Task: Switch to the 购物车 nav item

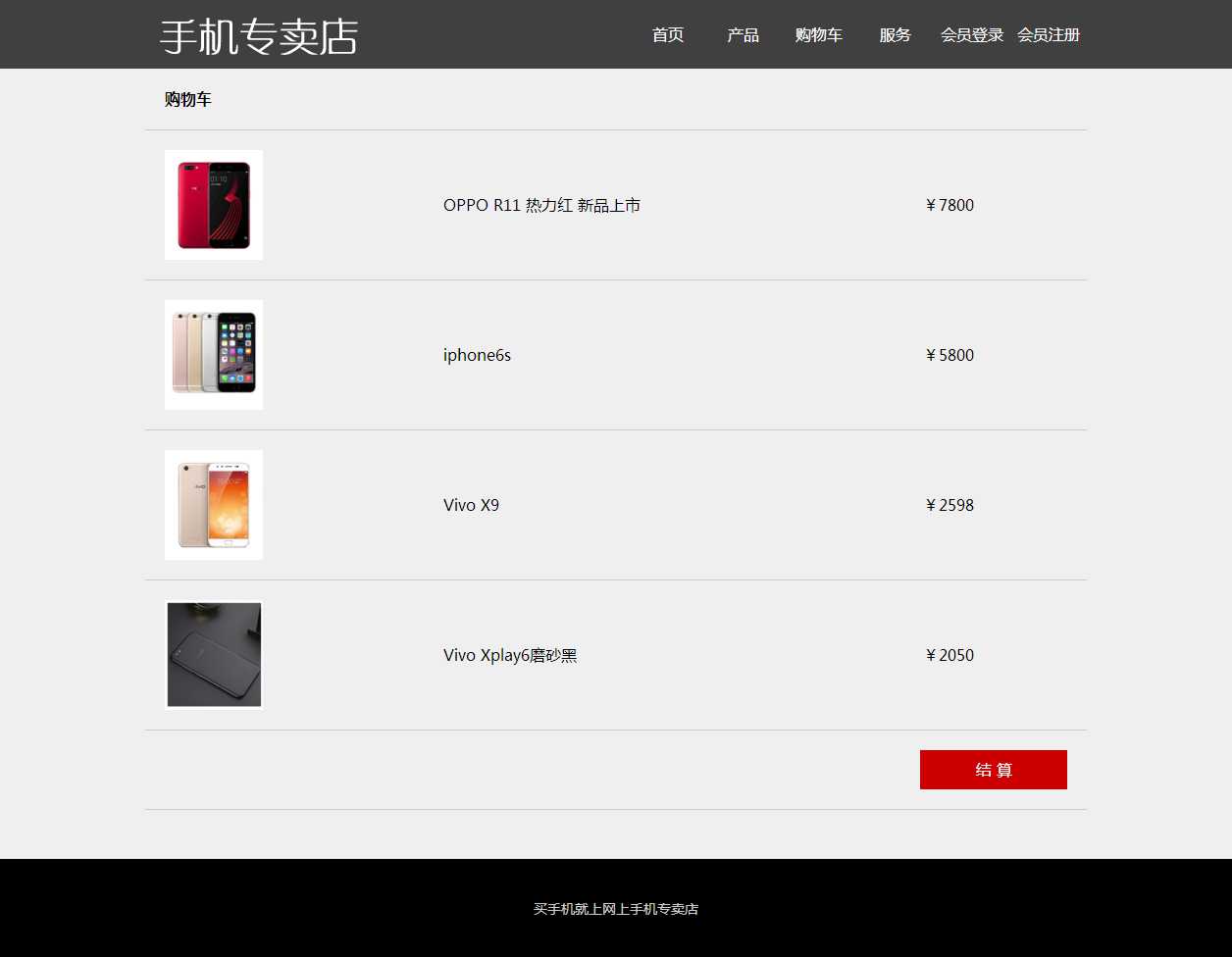Action: [x=818, y=35]
